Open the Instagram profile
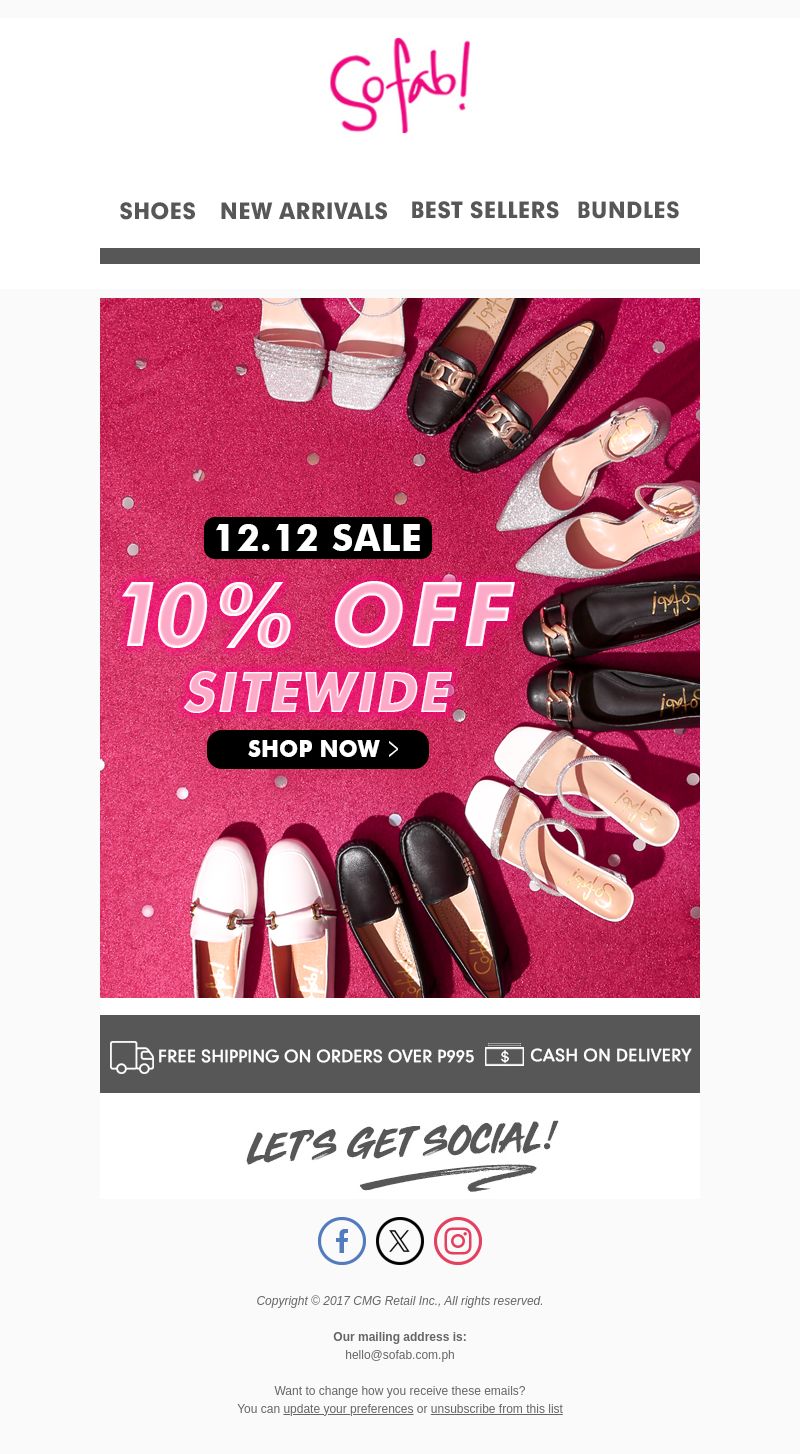 (458, 1241)
